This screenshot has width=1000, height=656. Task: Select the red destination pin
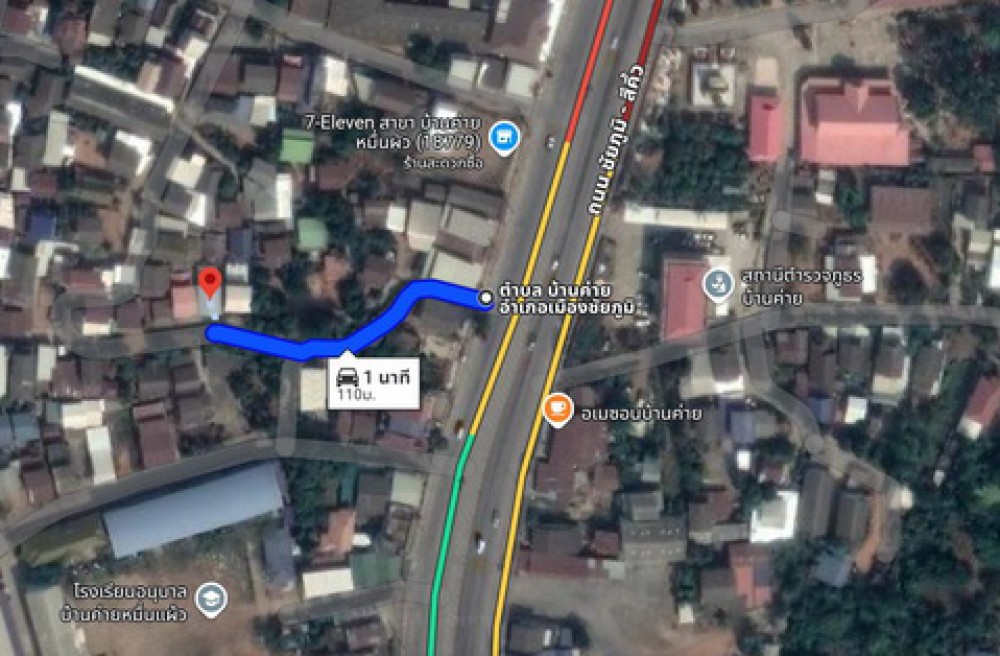point(209,284)
